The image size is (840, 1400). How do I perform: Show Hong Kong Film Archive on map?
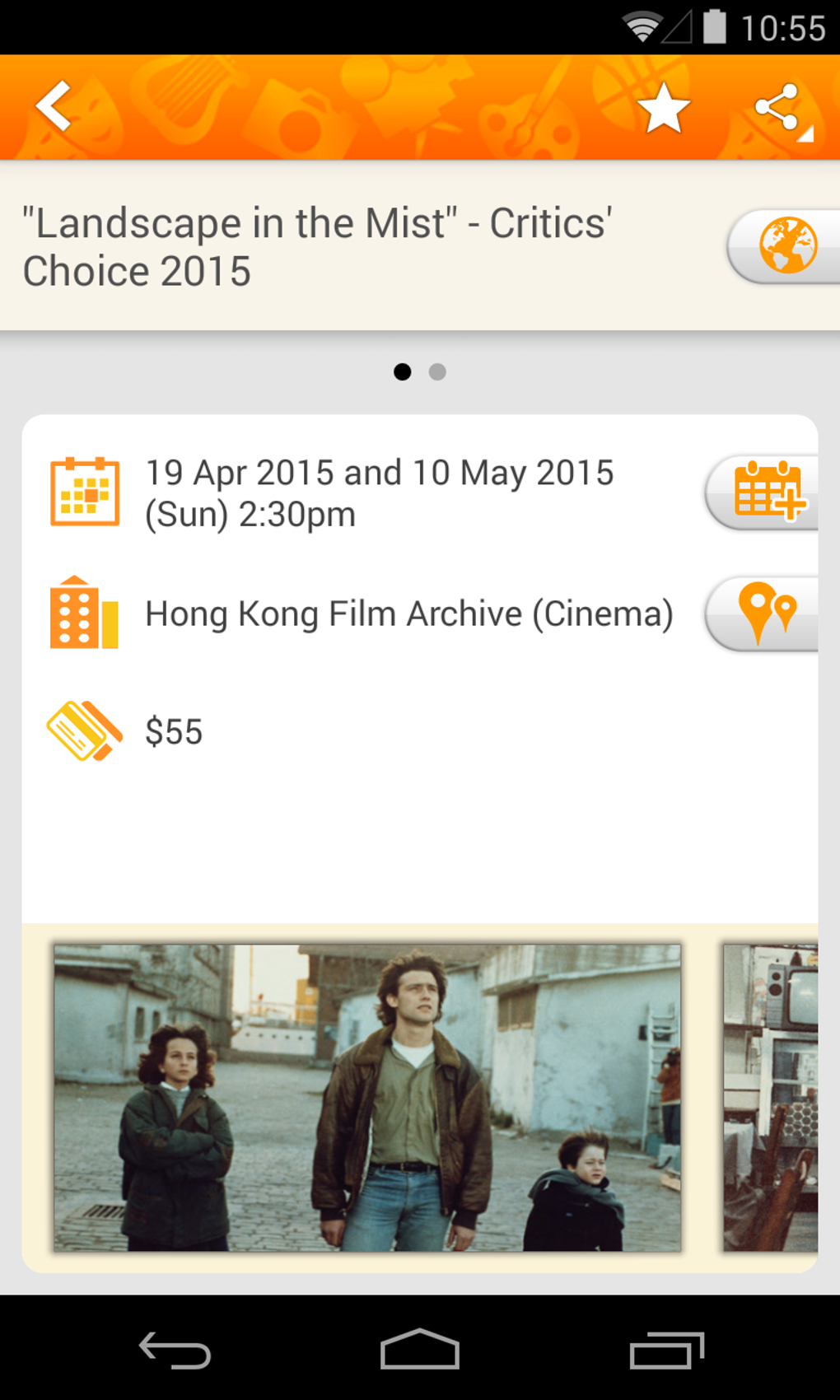pos(766,614)
